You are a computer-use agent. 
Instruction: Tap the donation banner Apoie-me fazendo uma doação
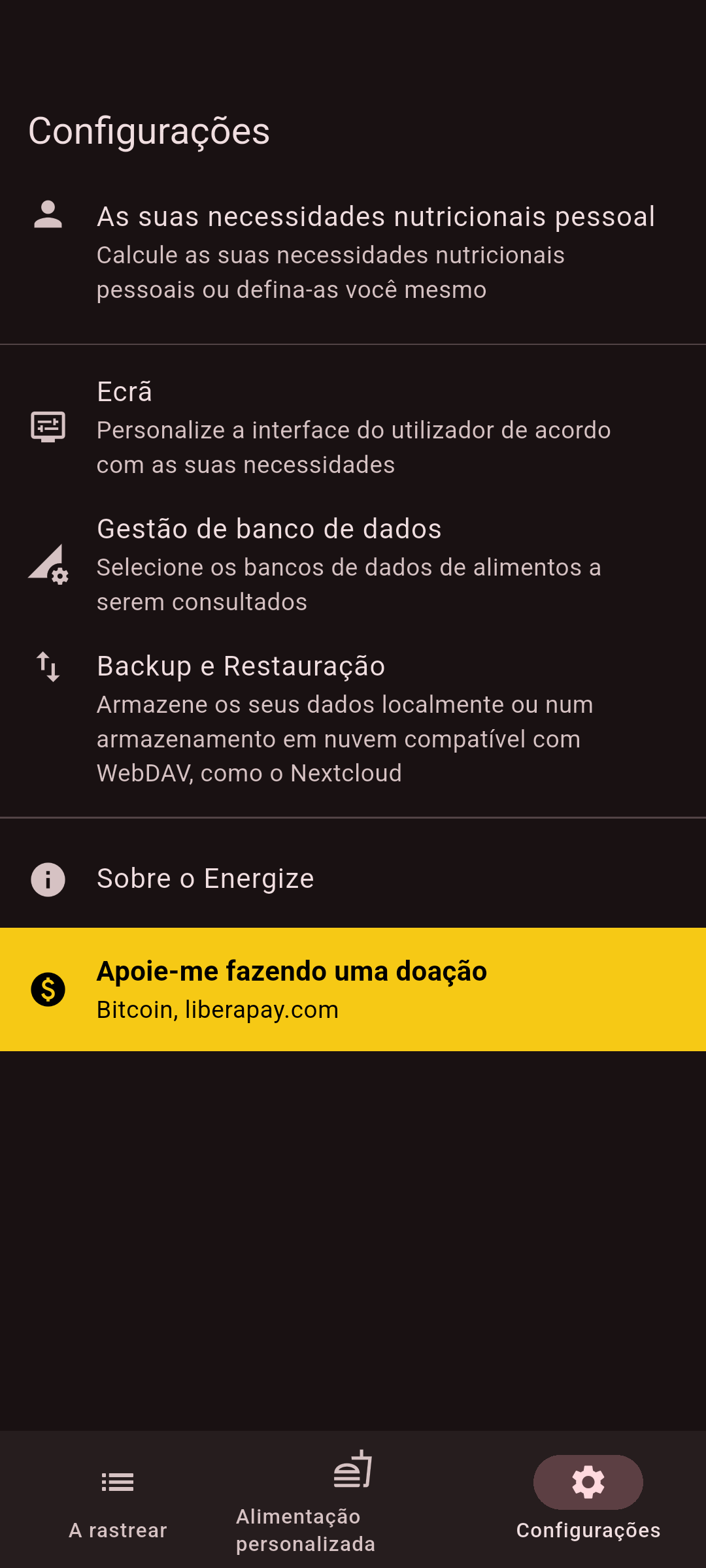[x=353, y=989]
